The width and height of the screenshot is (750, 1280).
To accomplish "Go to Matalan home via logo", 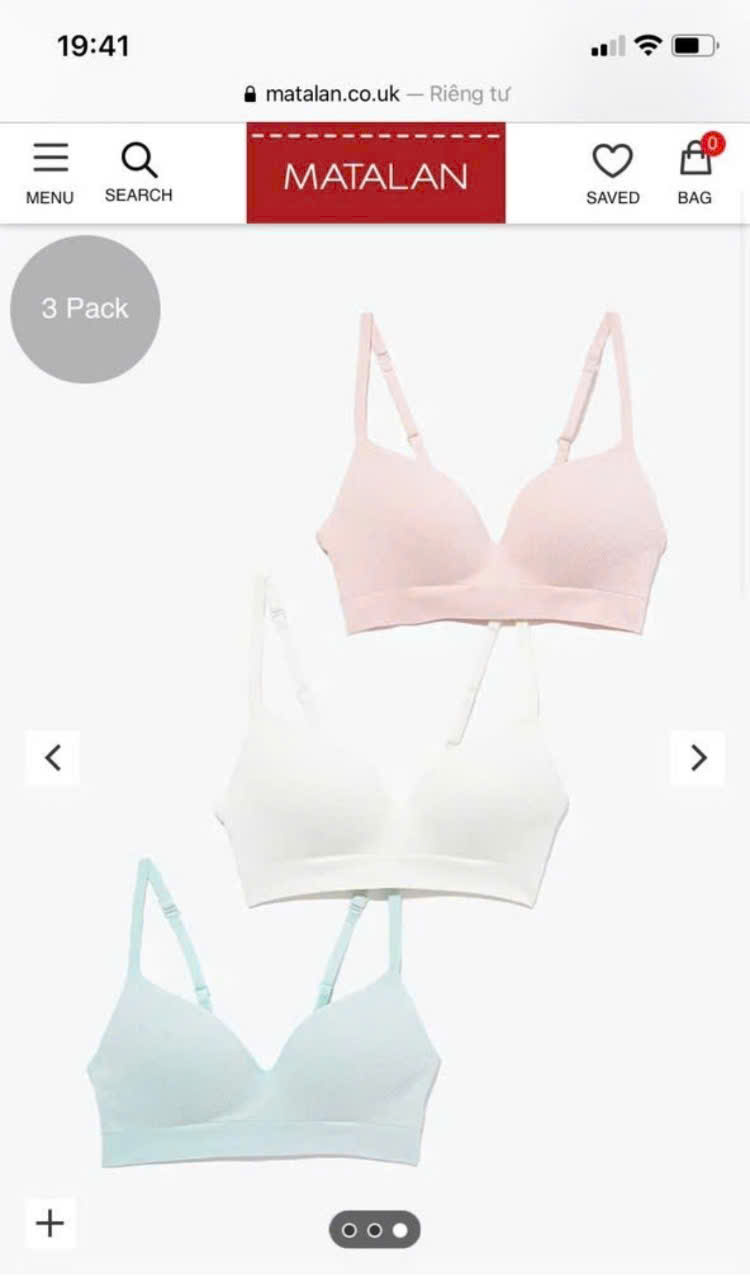I will pyautogui.click(x=376, y=174).
